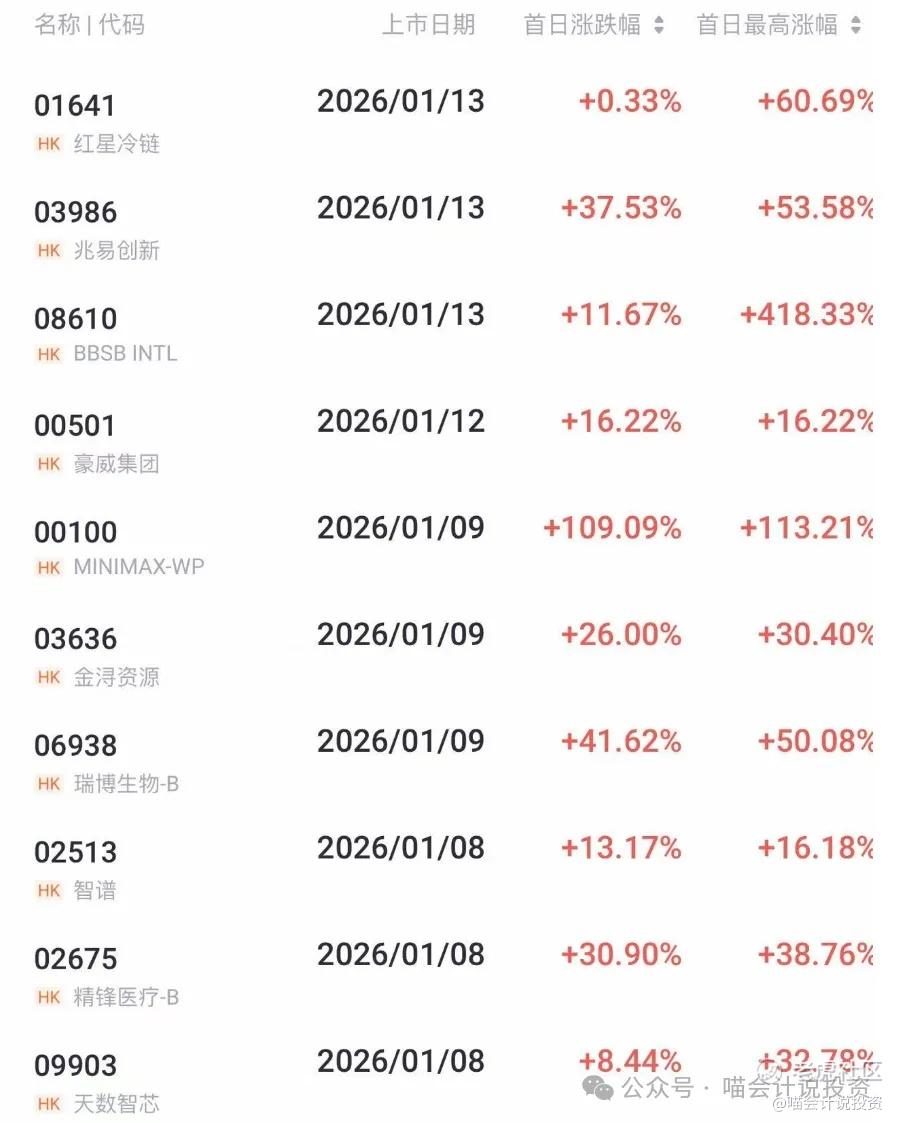Open the 智谱 02513 stock row
The image size is (899, 1123).
[76, 868]
